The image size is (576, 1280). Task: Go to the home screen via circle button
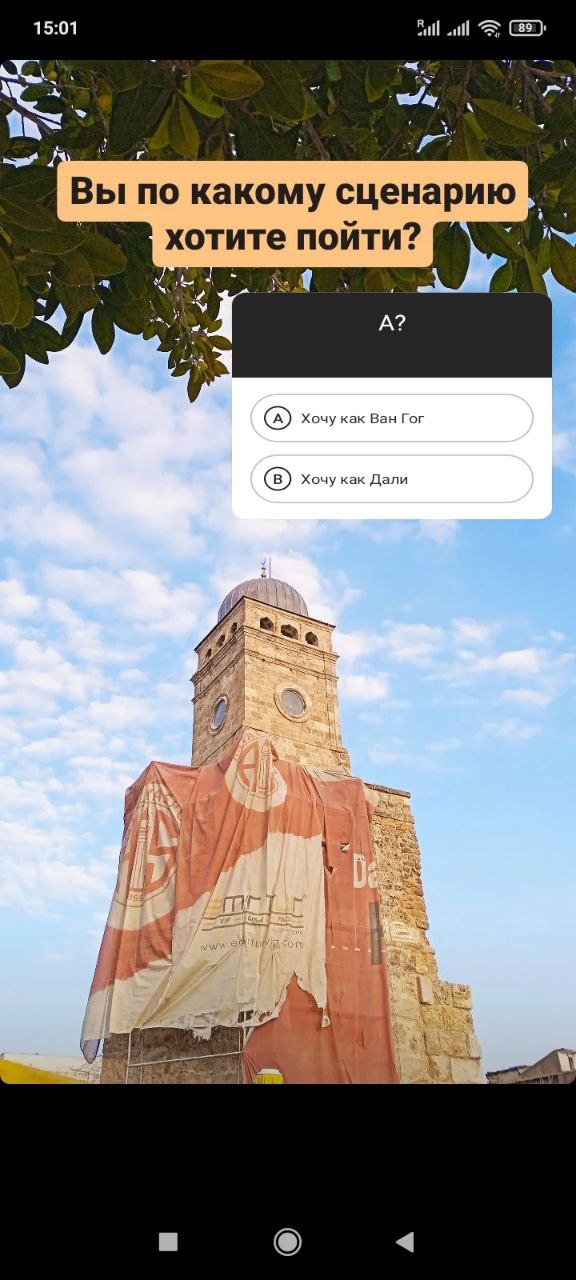pyautogui.click(x=288, y=1242)
